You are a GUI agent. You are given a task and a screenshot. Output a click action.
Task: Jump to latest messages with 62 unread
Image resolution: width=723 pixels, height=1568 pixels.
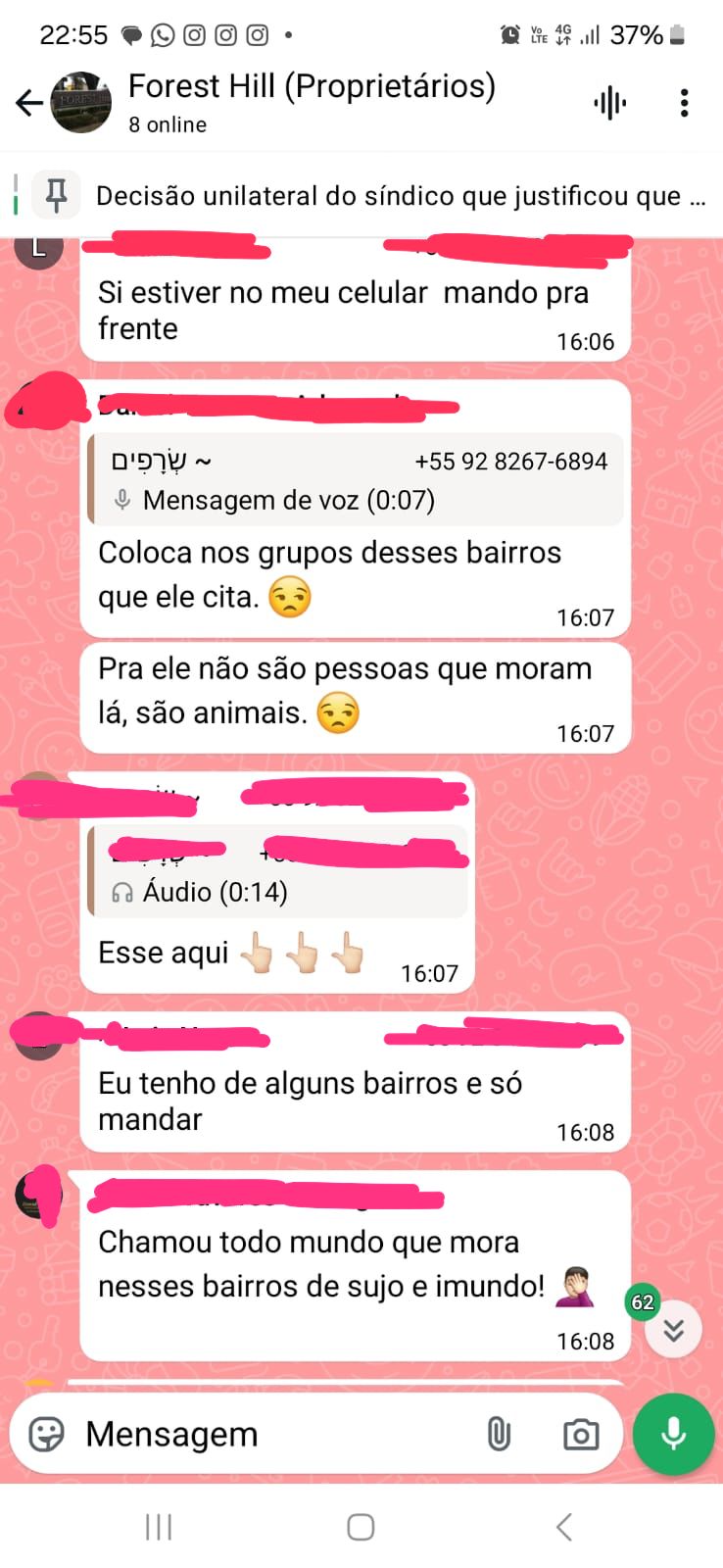(x=673, y=1329)
